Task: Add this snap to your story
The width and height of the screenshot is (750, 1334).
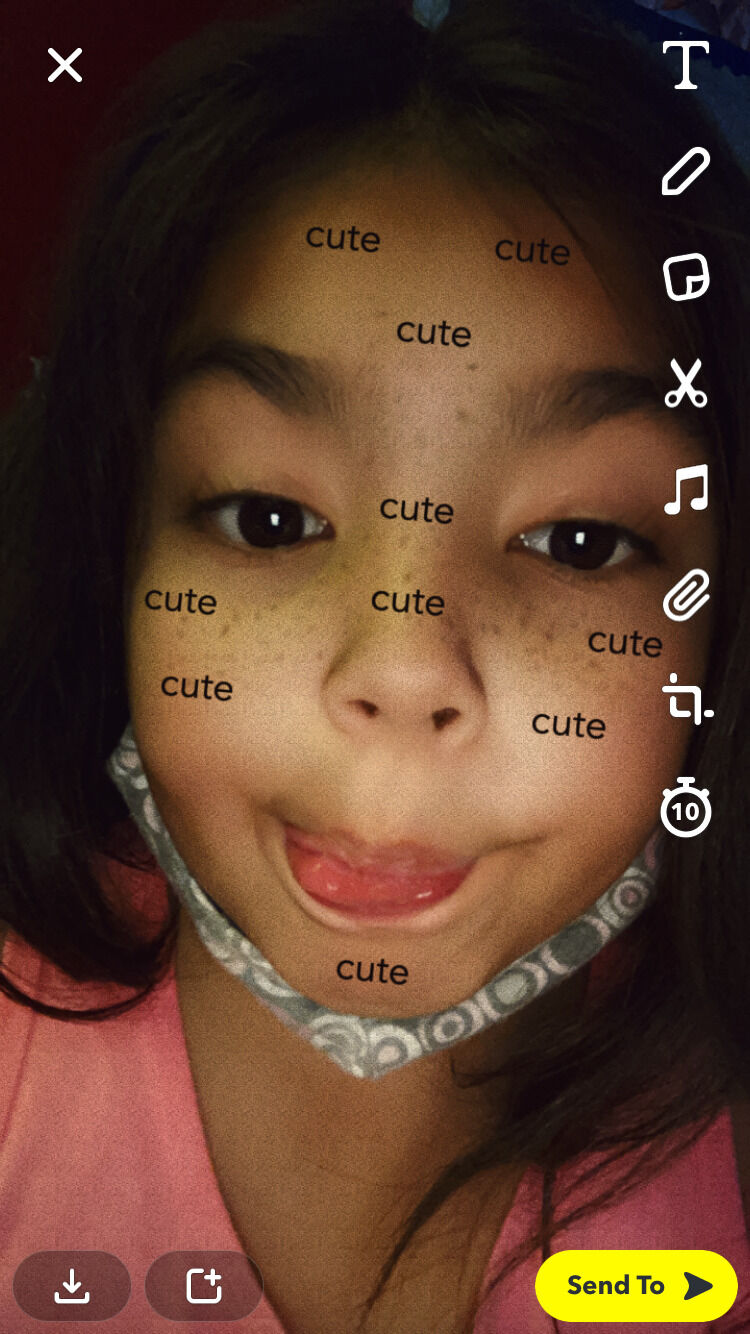Action: pos(204,1286)
